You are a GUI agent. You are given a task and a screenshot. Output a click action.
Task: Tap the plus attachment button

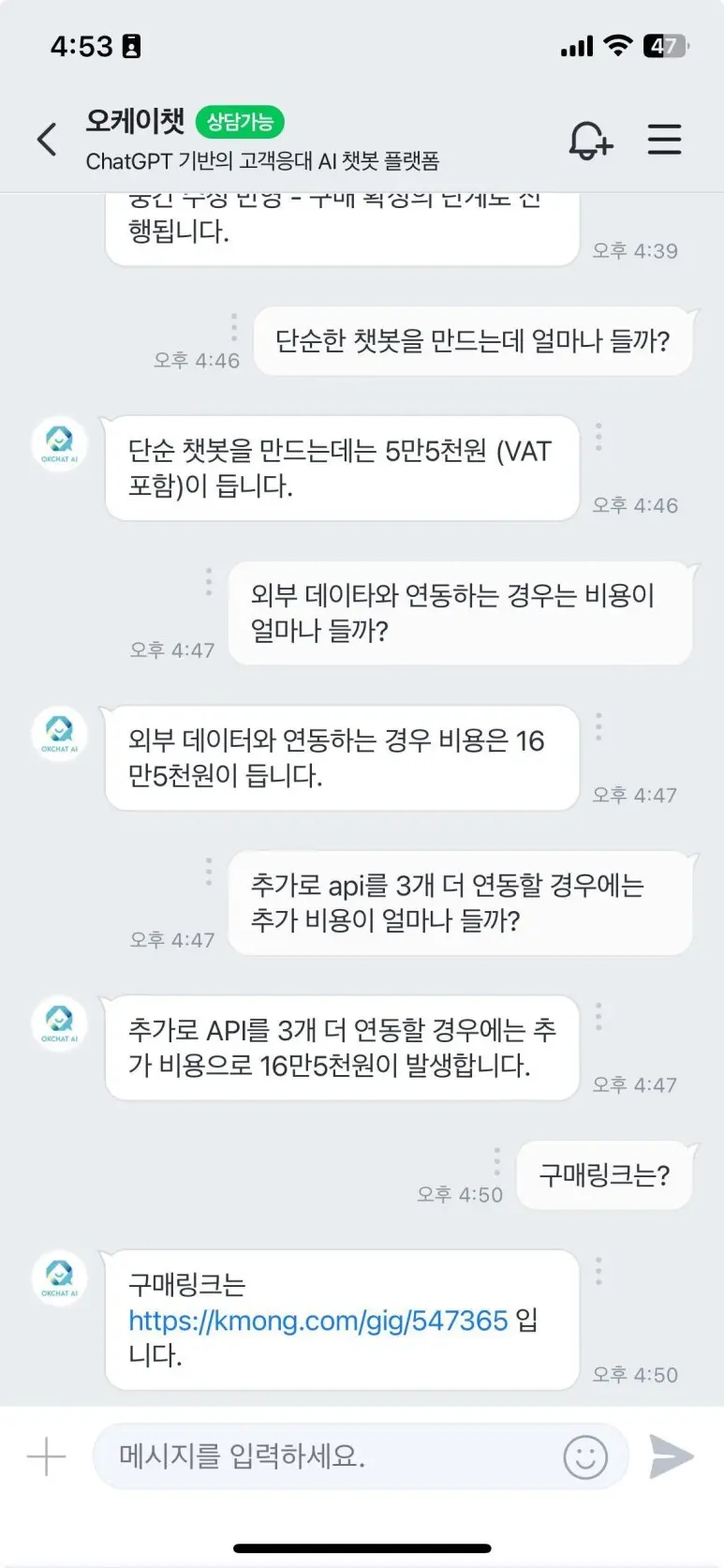tap(46, 1456)
